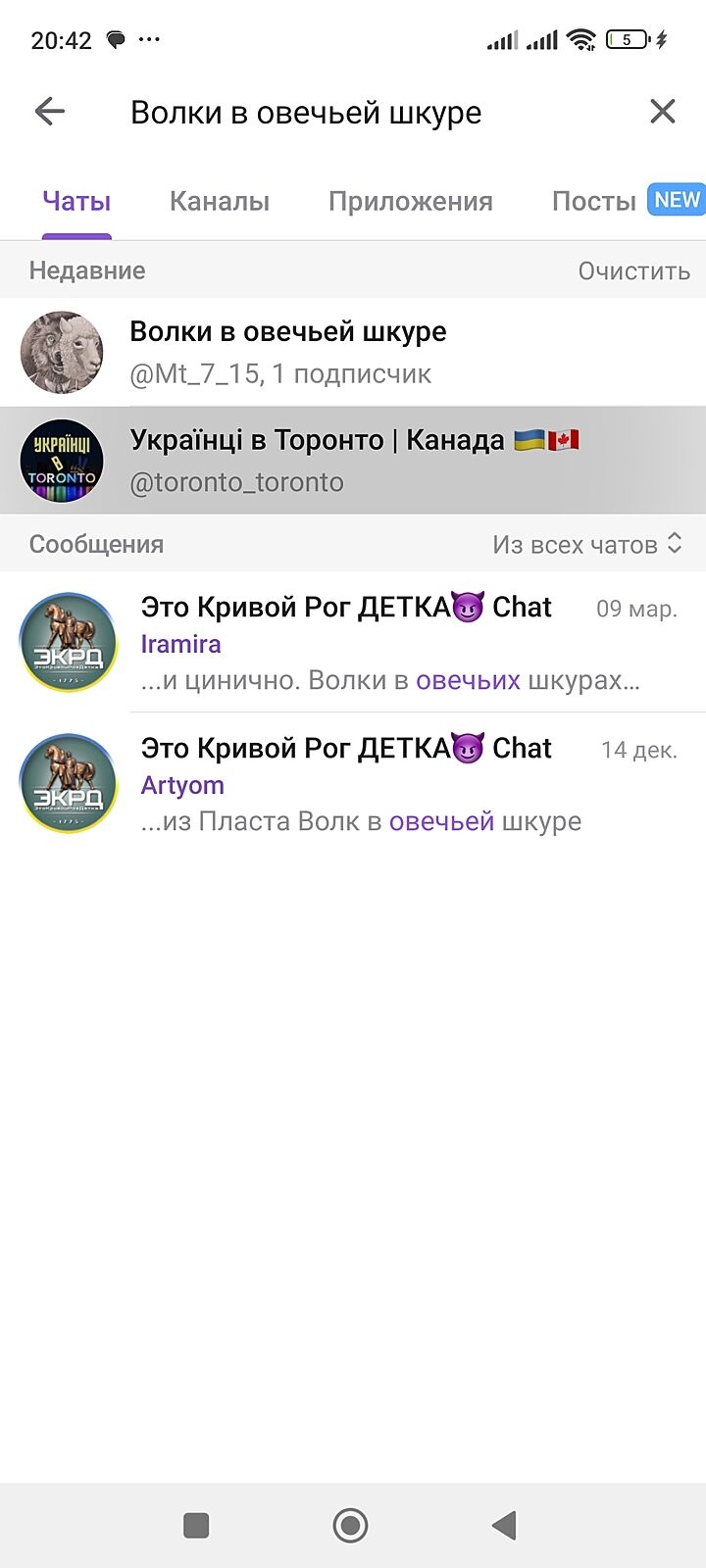This screenshot has width=706, height=1568.
Task: Open the Посты tab
Action: [x=594, y=202]
